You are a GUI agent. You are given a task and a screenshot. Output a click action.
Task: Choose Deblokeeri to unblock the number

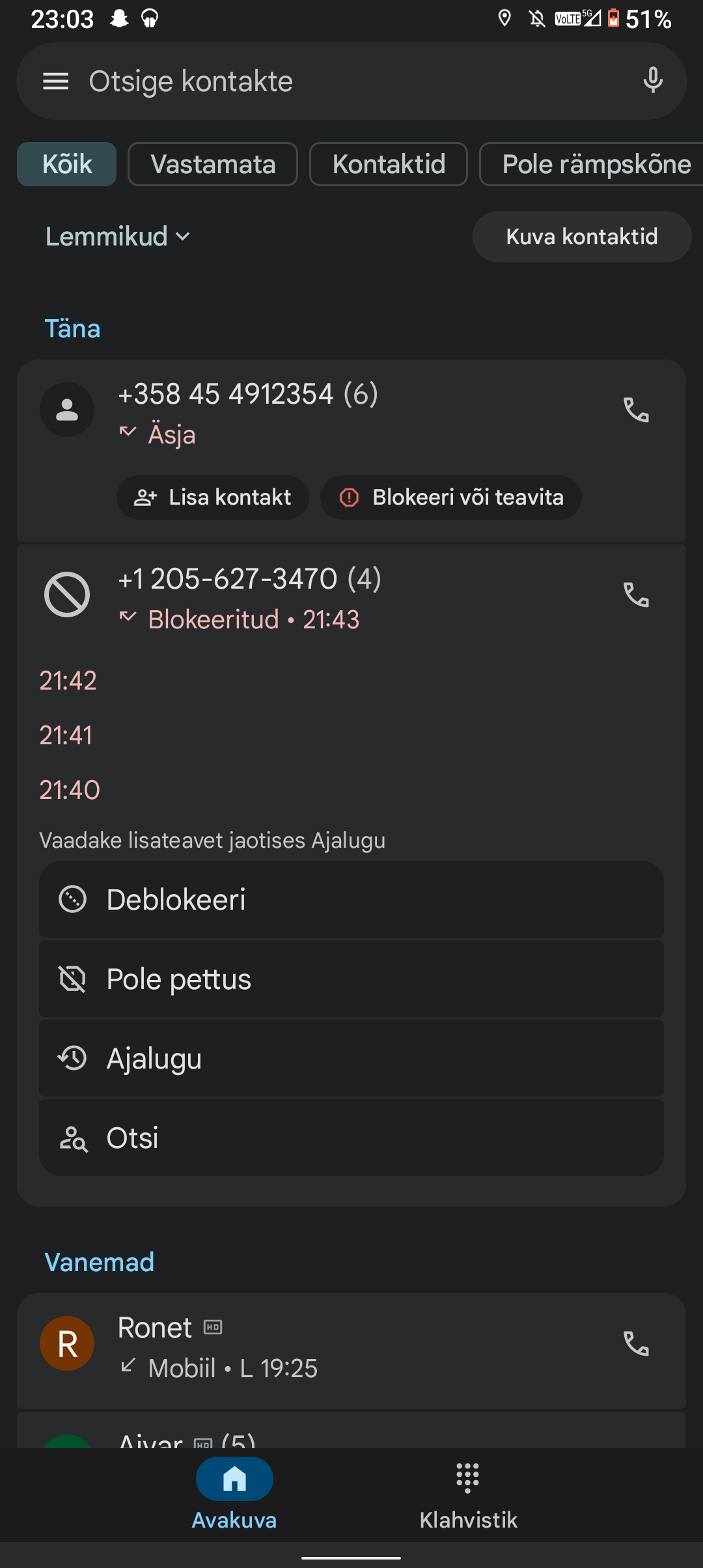pyautogui.click(x=351, y=900)
